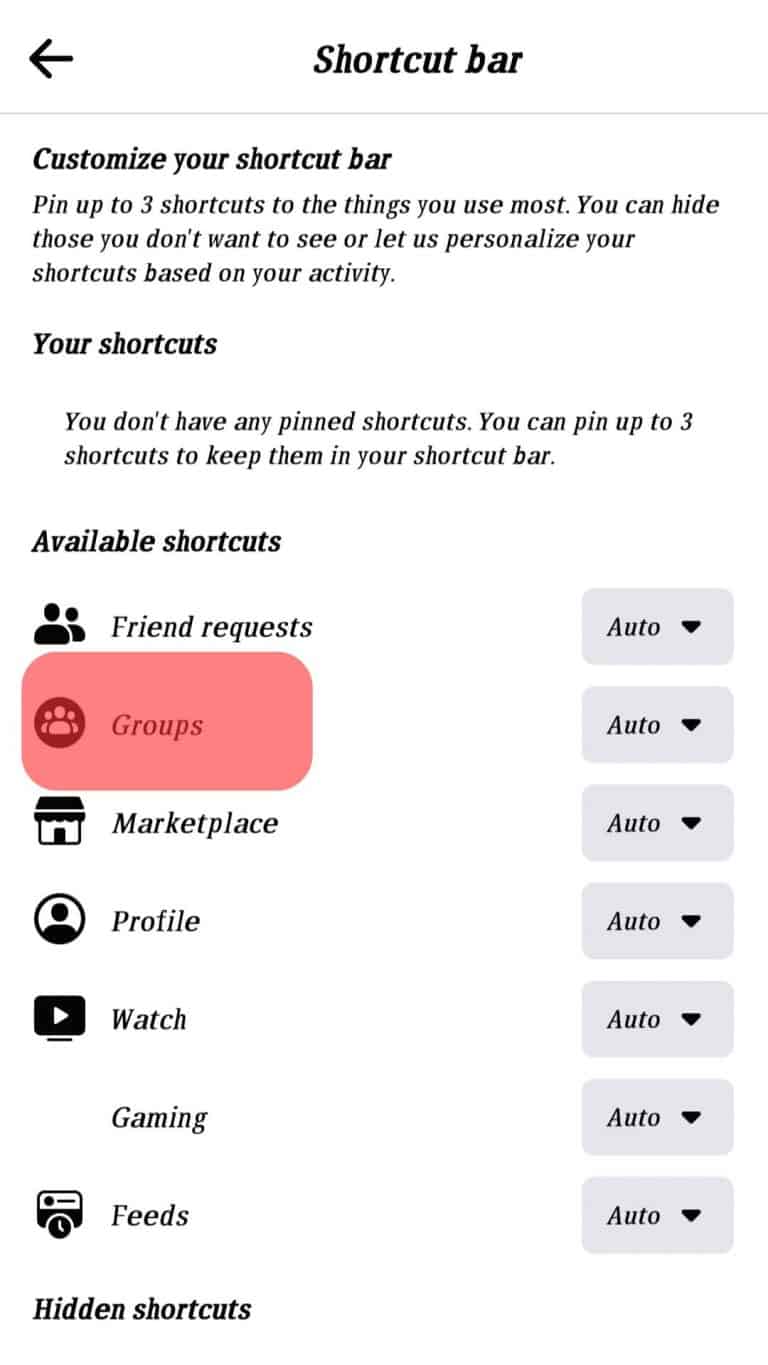Tap the back arrow icon
Image resolution: width=768 pixels, height=1365 pixels.
(x=48, y=58)
